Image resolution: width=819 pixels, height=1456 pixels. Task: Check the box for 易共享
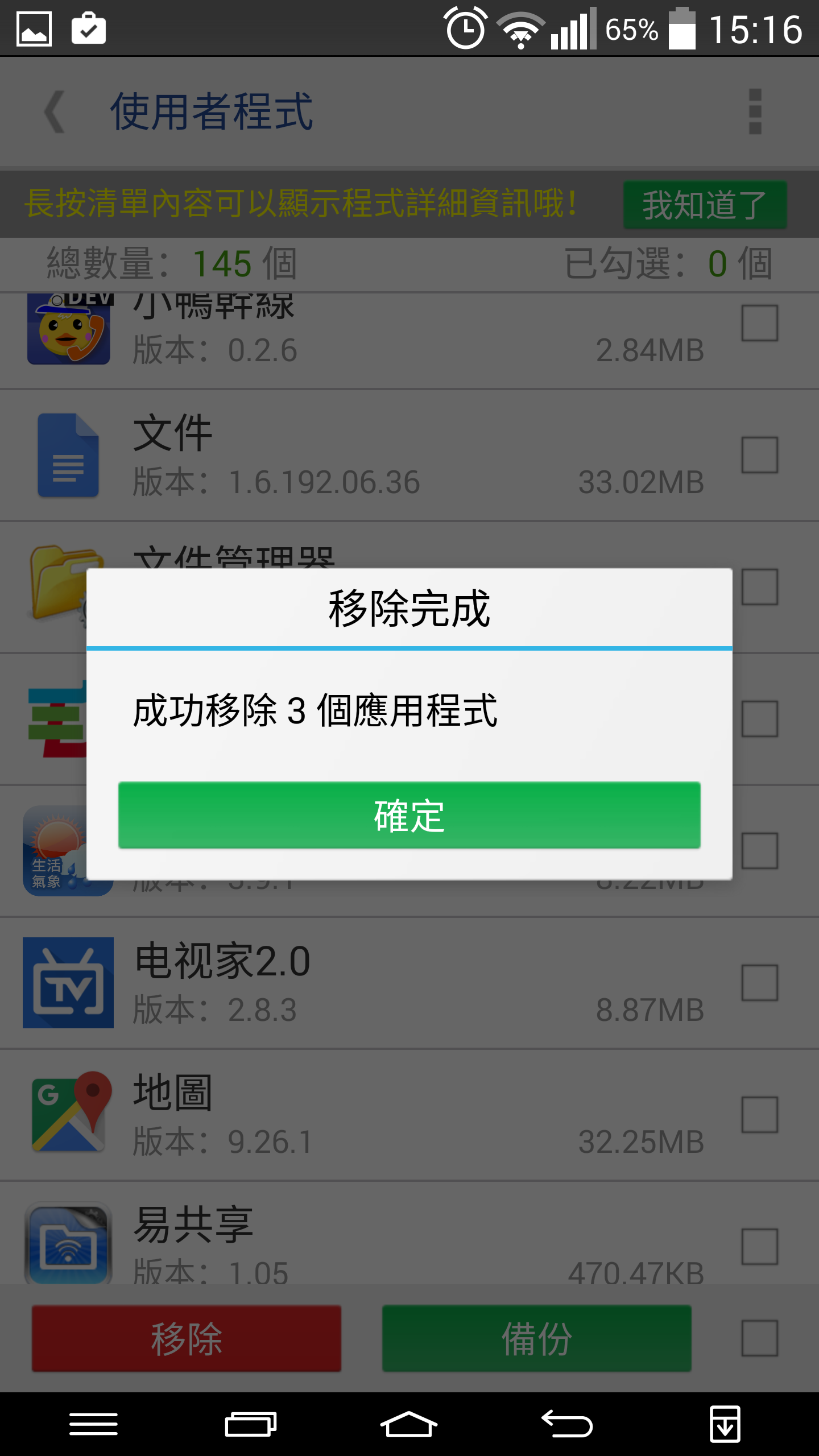coord(759,1246)
